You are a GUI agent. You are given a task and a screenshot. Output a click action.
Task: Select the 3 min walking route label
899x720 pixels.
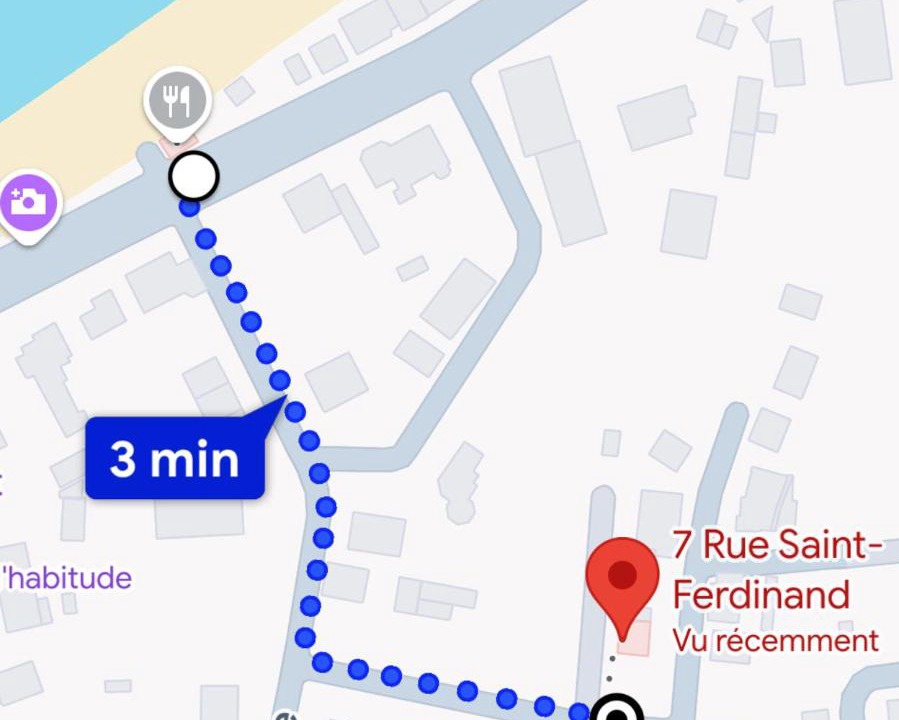click(x=175, y=459)
